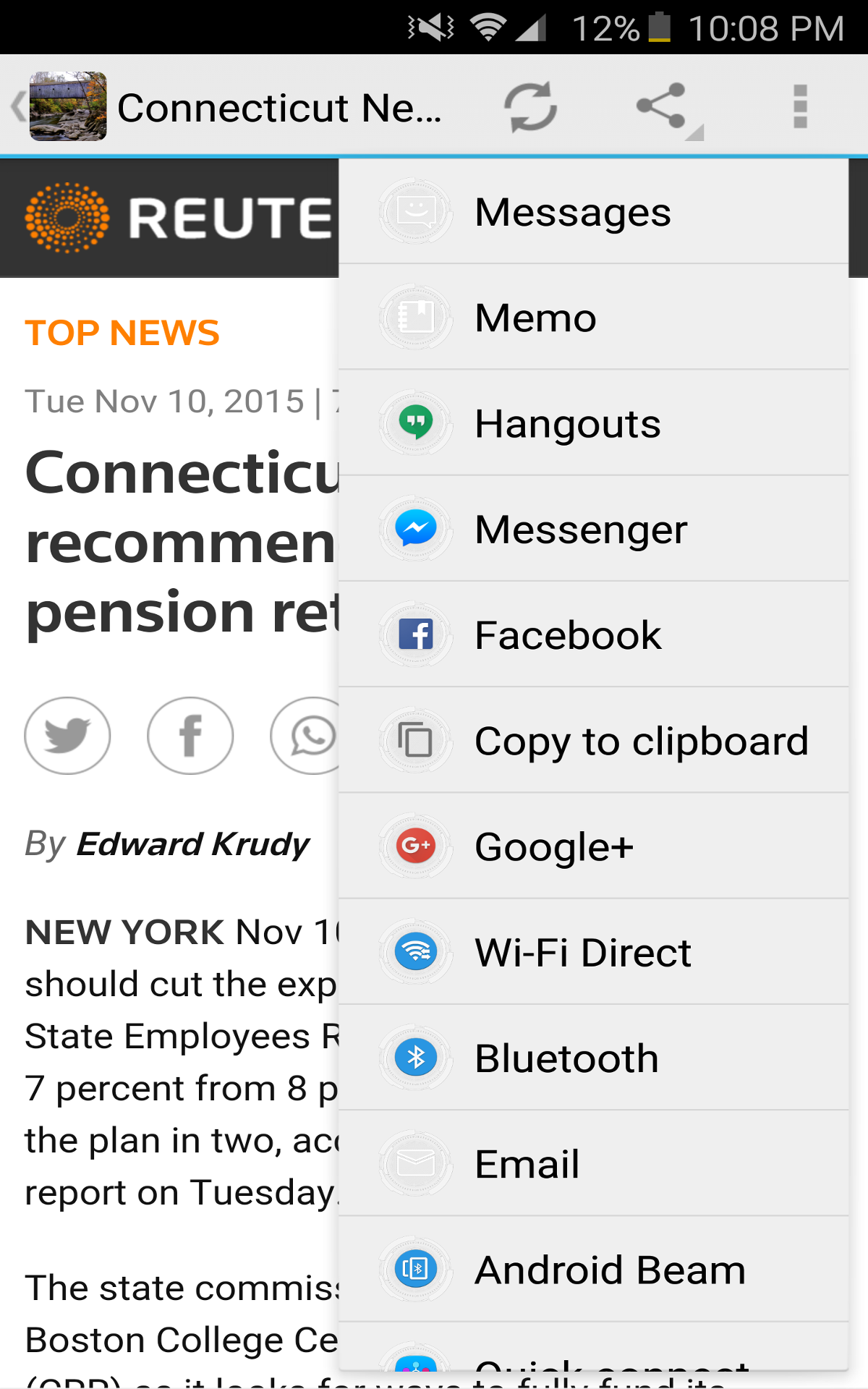Viewport: 868px width, 1389px height.
Task: Refresh the article page
Action: (x=530, y=107)
